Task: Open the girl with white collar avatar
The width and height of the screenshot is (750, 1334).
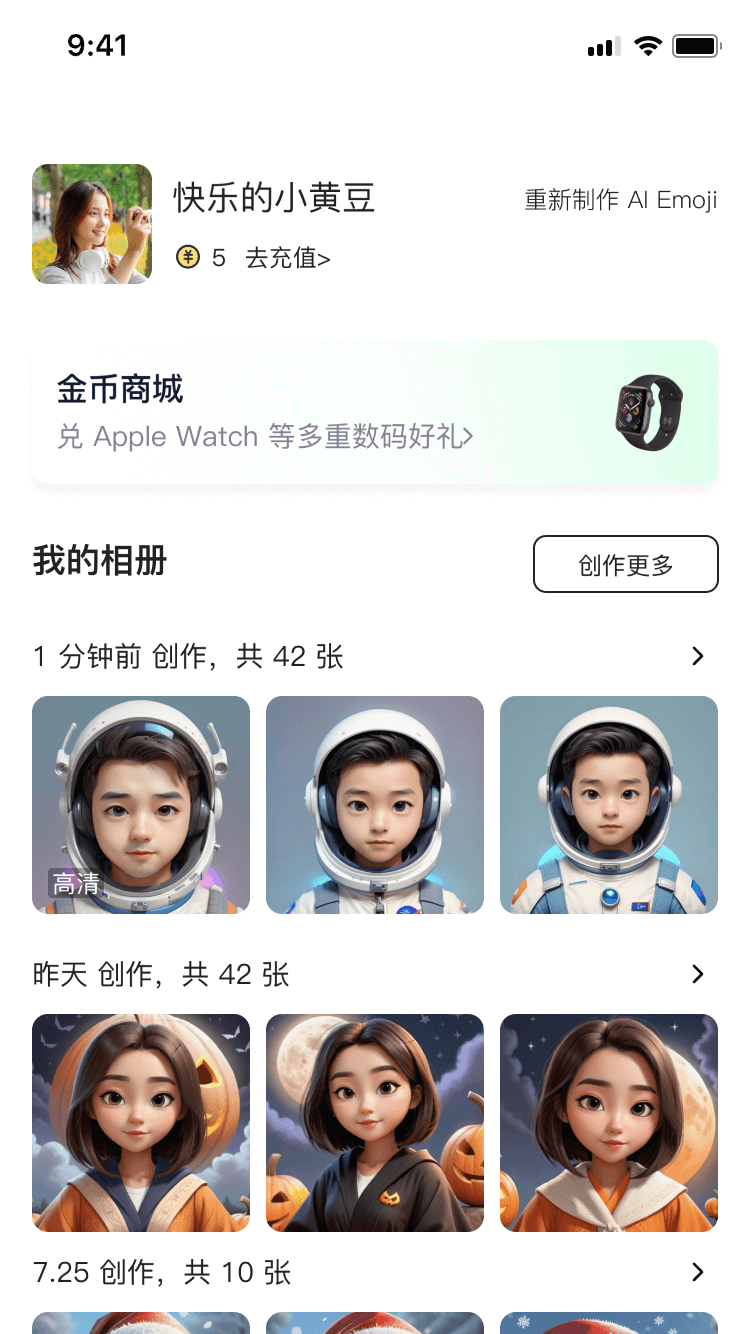Action: point(609,1122)
